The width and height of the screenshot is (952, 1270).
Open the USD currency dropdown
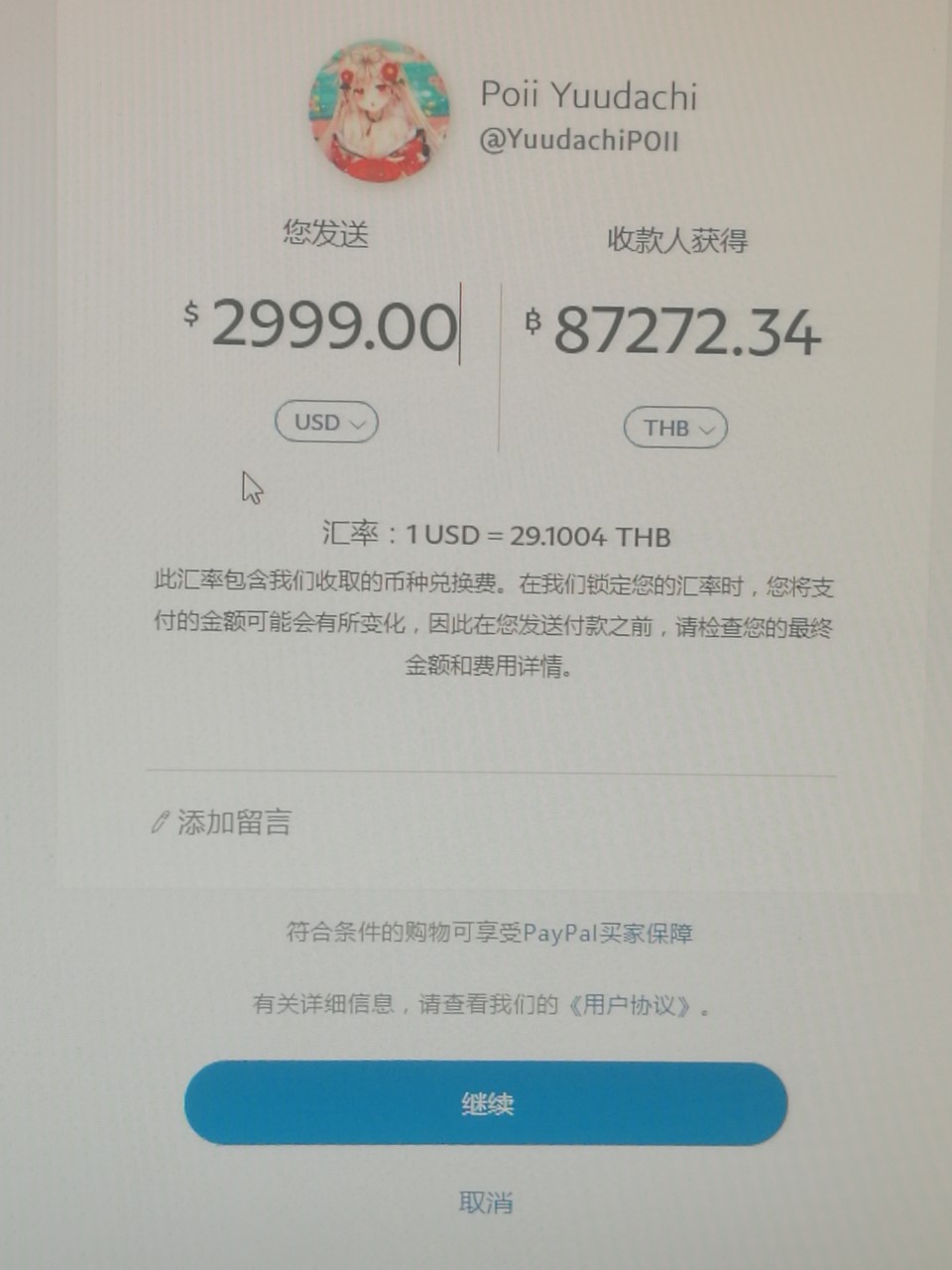coord(326,423)
